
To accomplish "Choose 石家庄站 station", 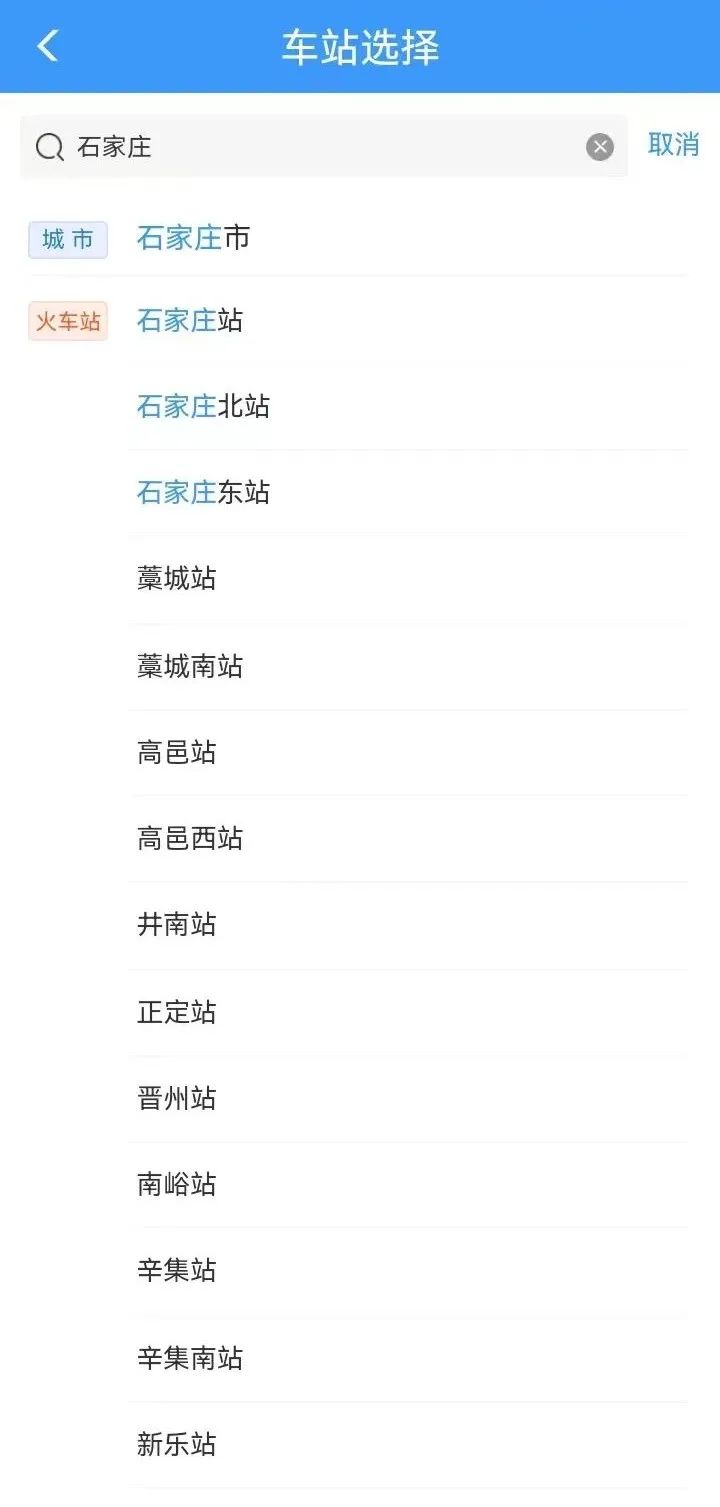I will click(190, 321).
